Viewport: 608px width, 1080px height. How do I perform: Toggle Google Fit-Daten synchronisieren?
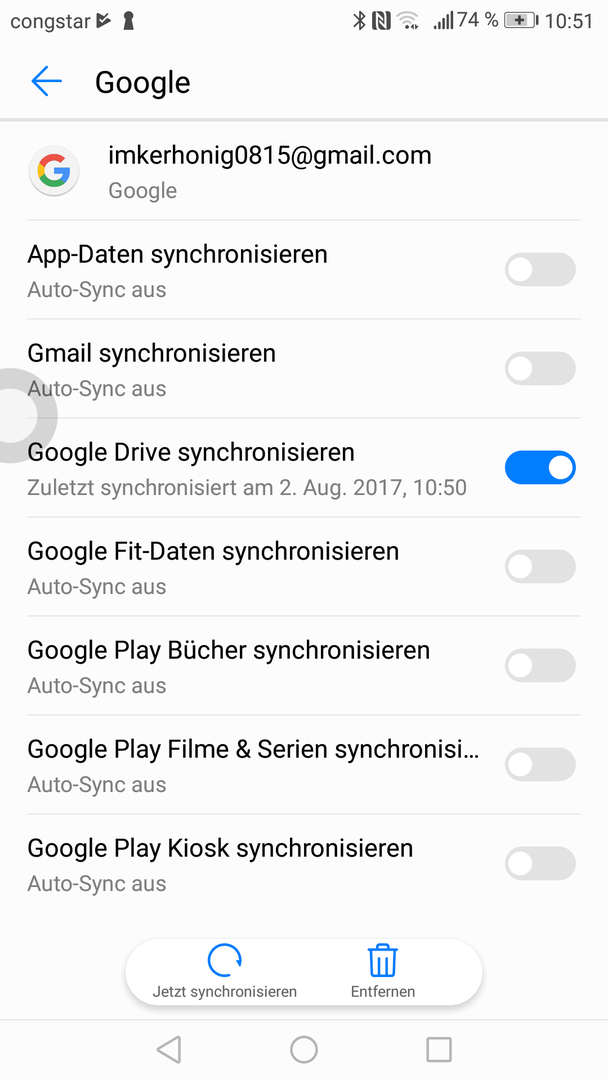tap(540, 567)
